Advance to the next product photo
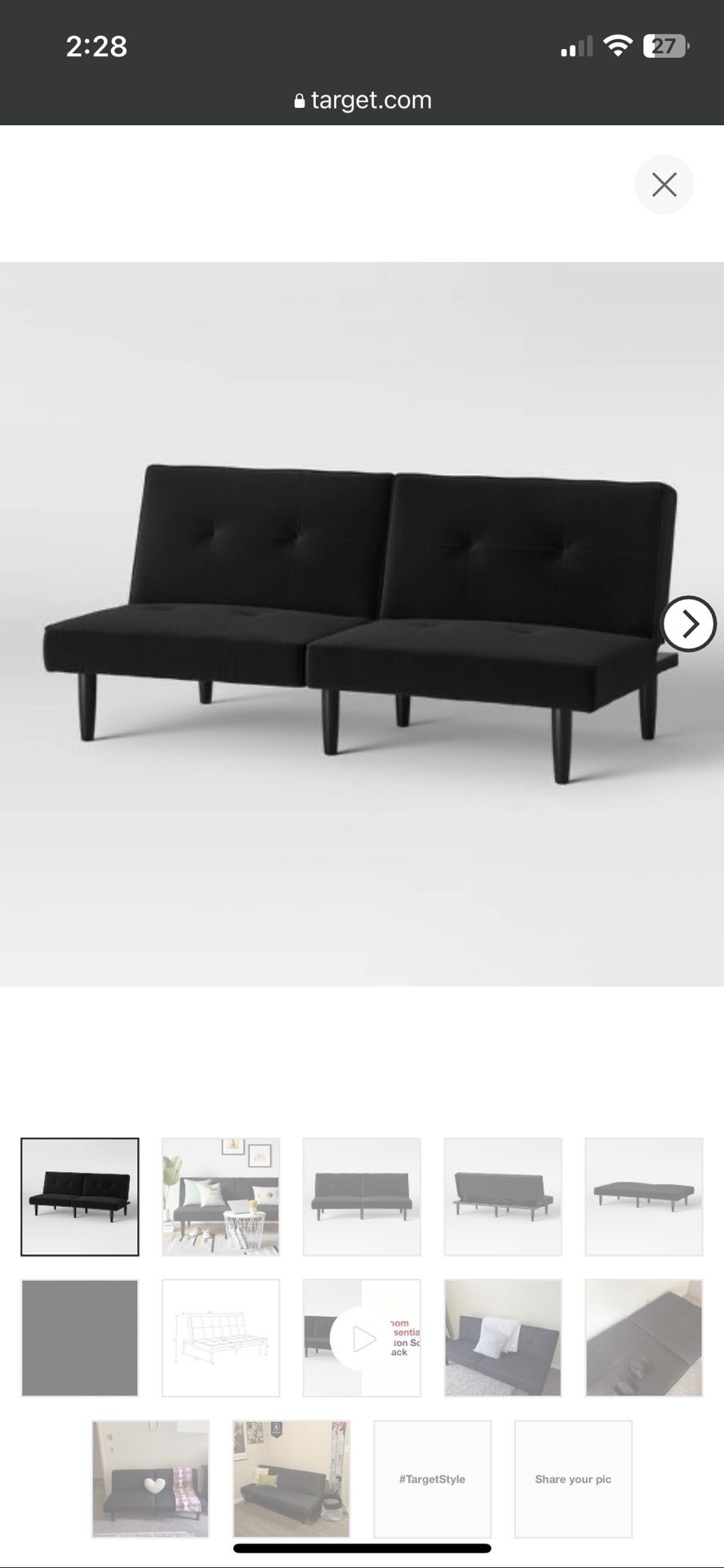The image size is (724, 1568). [x=690, y=623]
